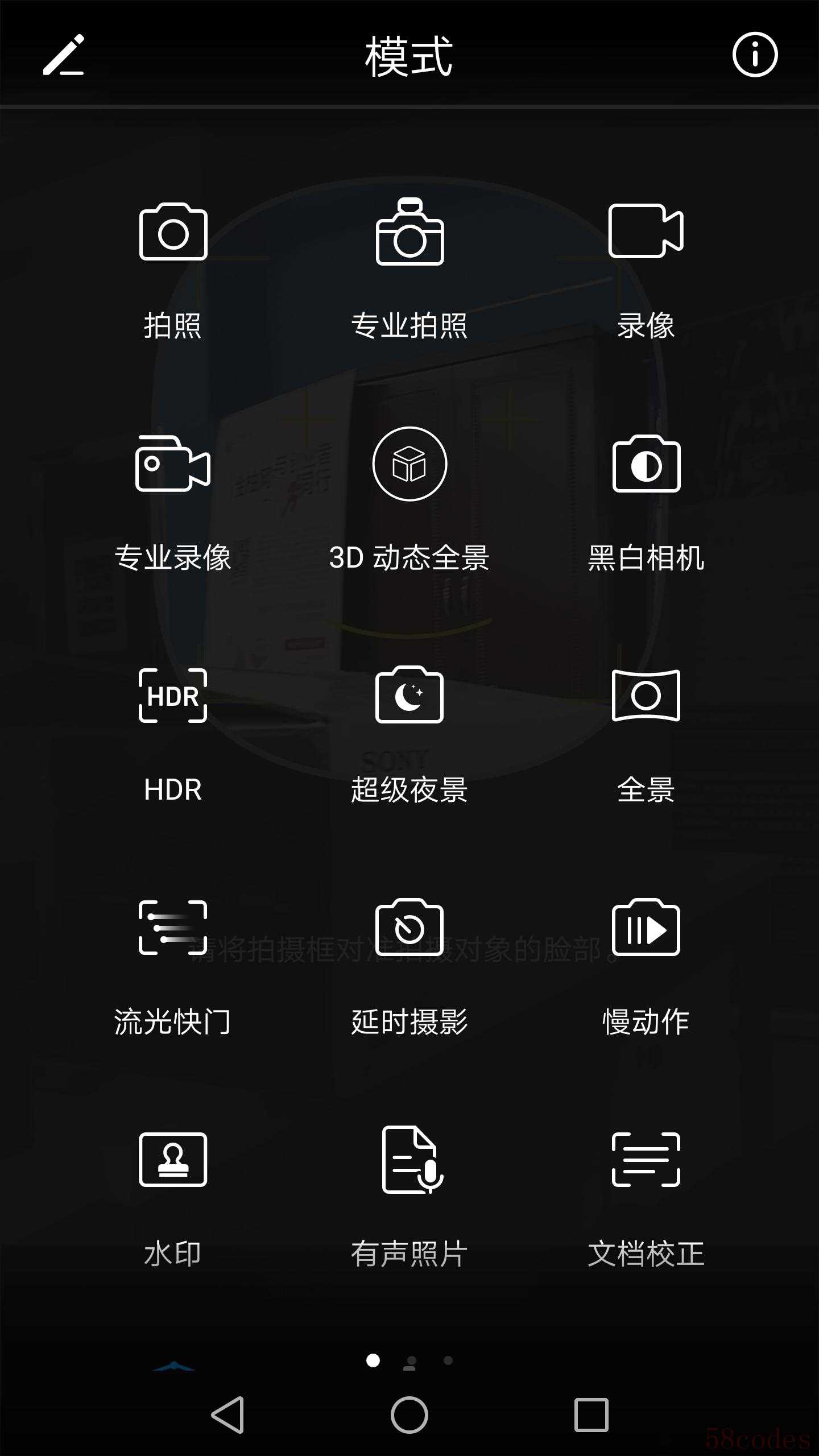The height and width of the screenshot is (1456, 819).
Task: Tap the system back button
Action: pyautogui.click(x=228, y=1414)
